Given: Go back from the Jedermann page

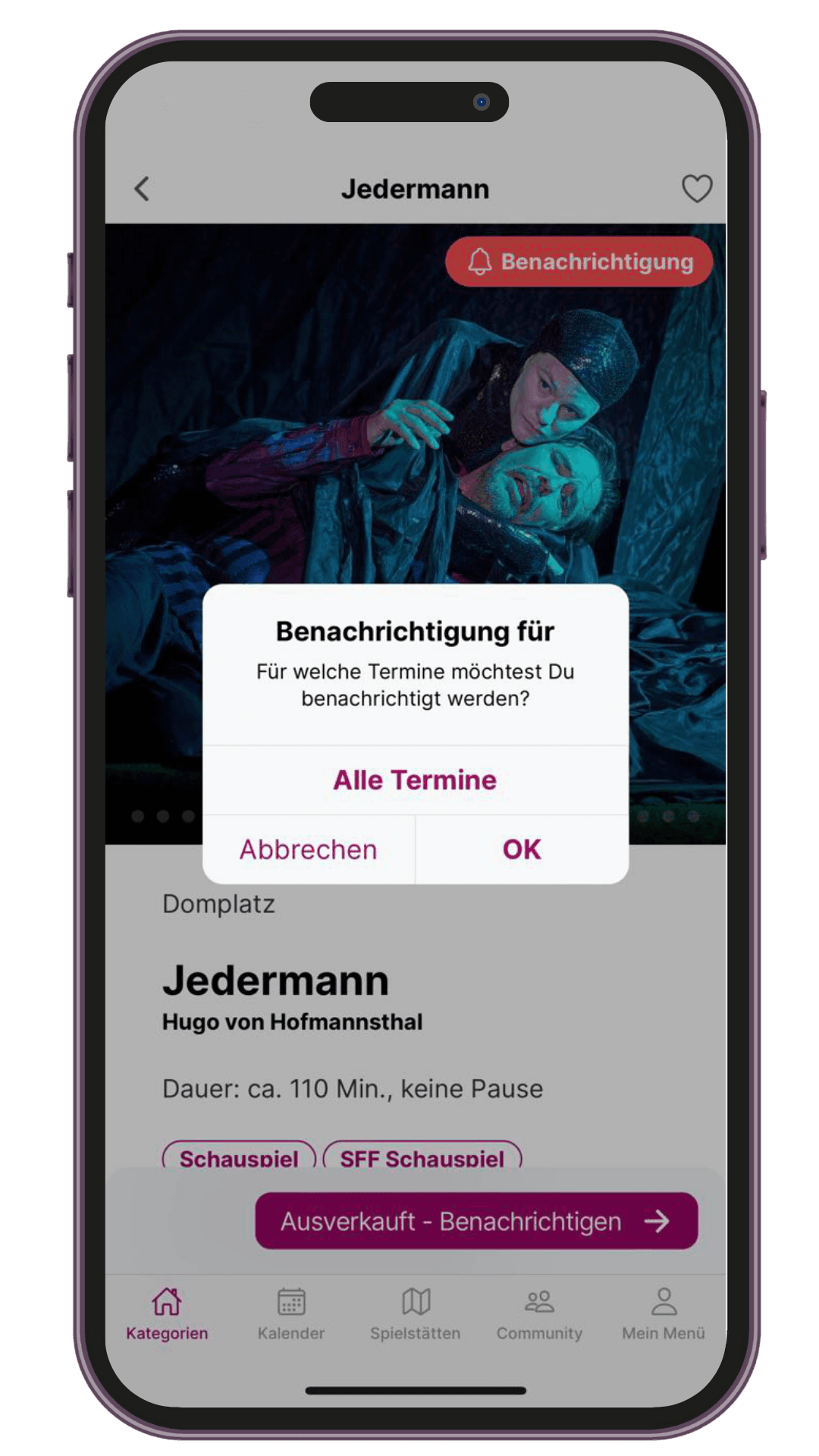Looking at the screenshot, I should 143,189.
